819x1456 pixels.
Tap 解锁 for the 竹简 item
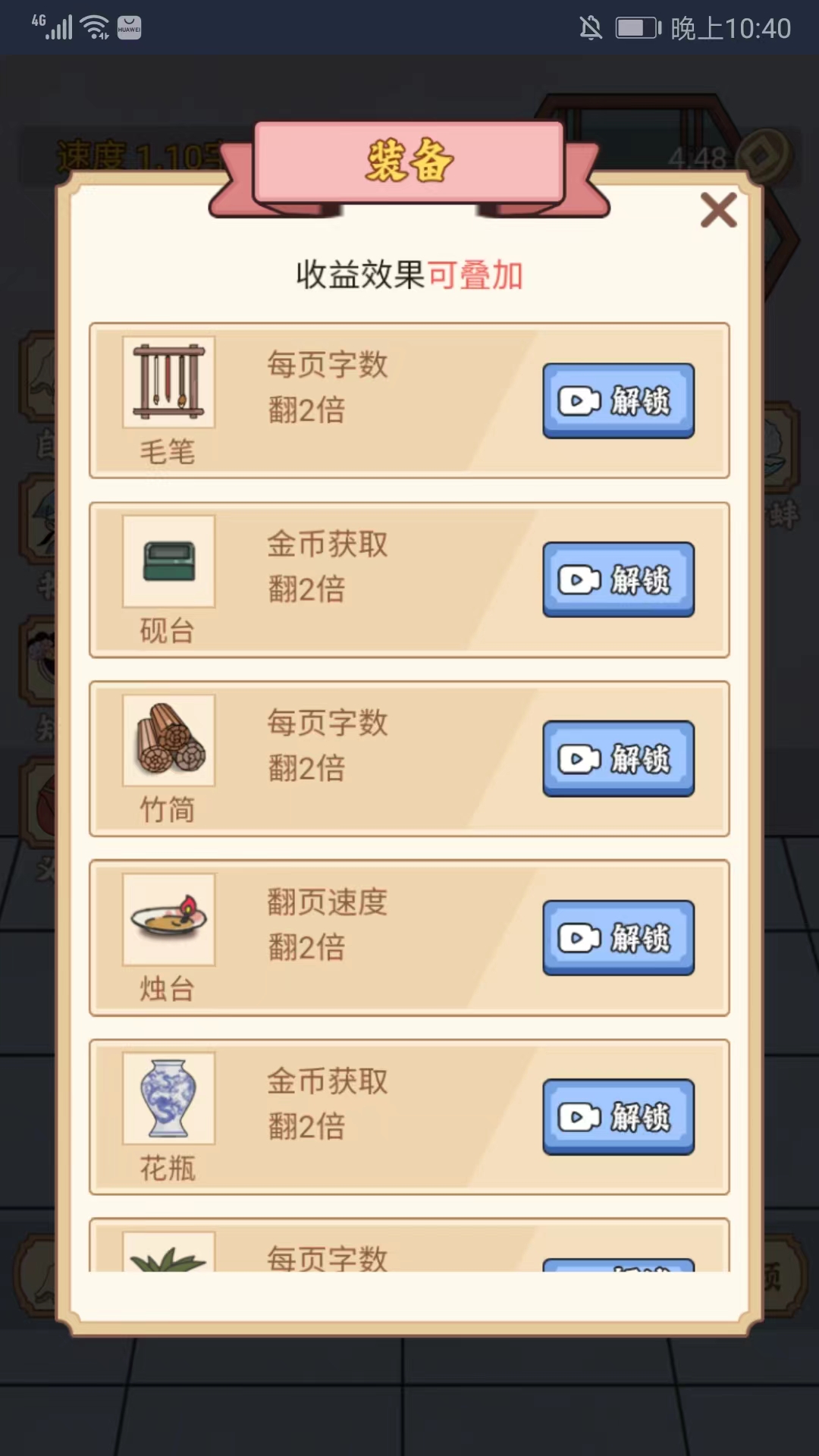click(x=618, y=758)
